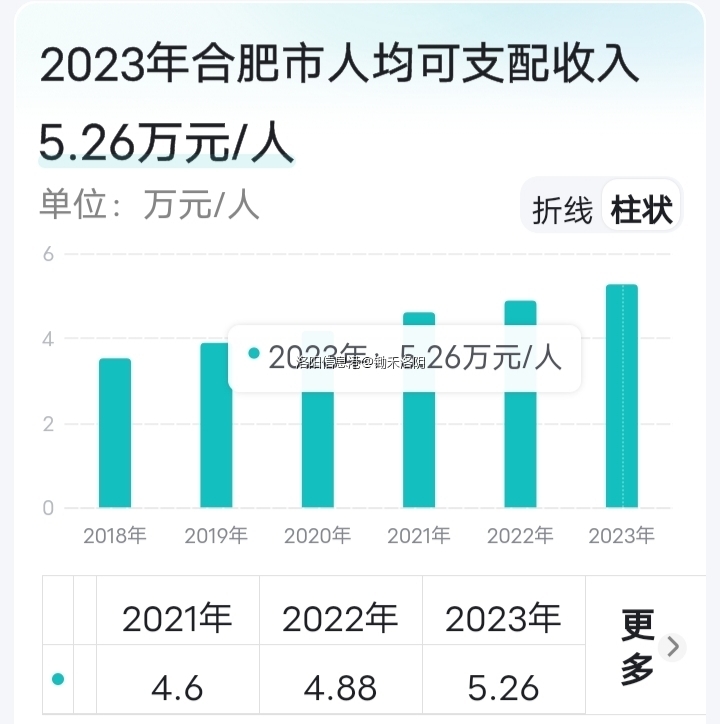Open 更多 to see more years
720x724 pixels.
[x=636, y=646]
